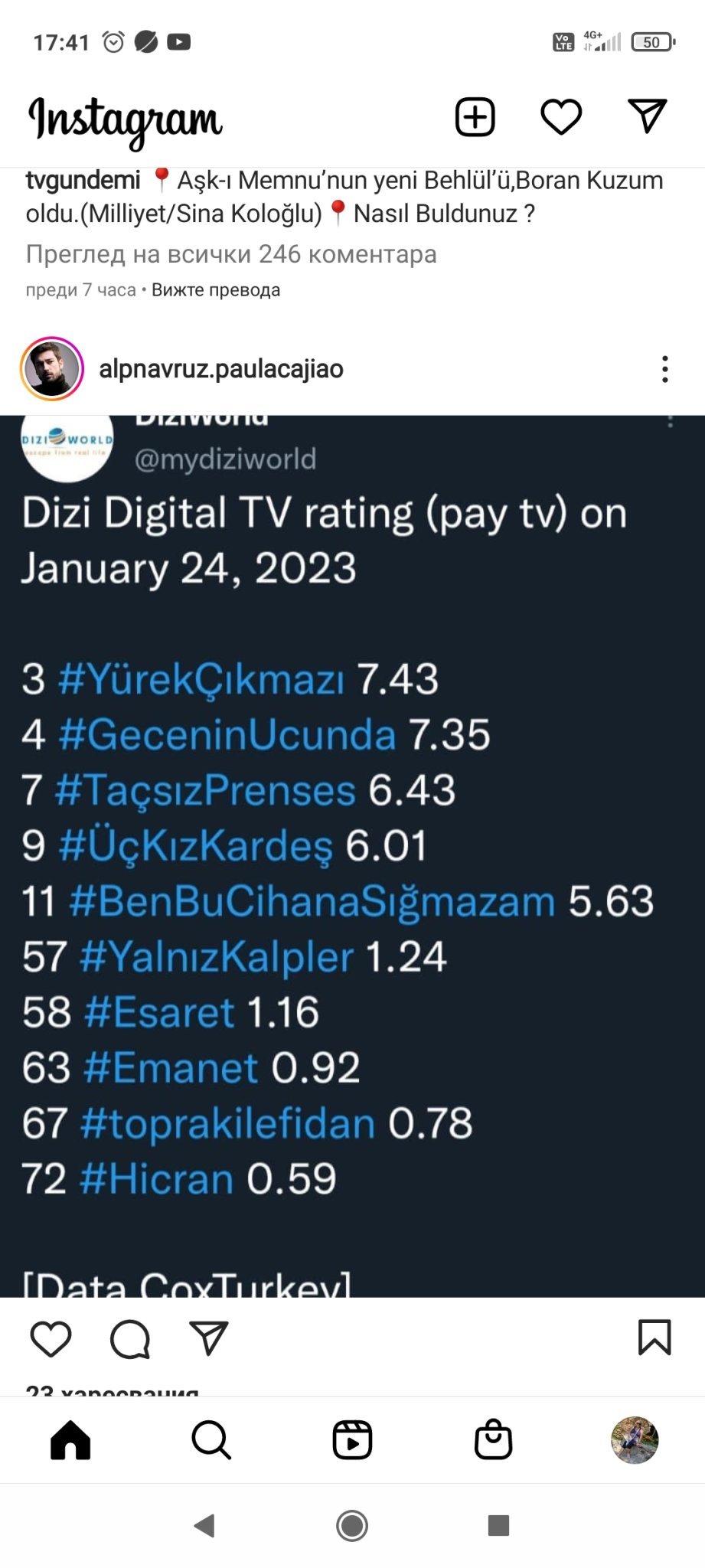
Task: Open the three-dot menu on alpnavruz.paulacajiao's post
Action: (664, 369)
